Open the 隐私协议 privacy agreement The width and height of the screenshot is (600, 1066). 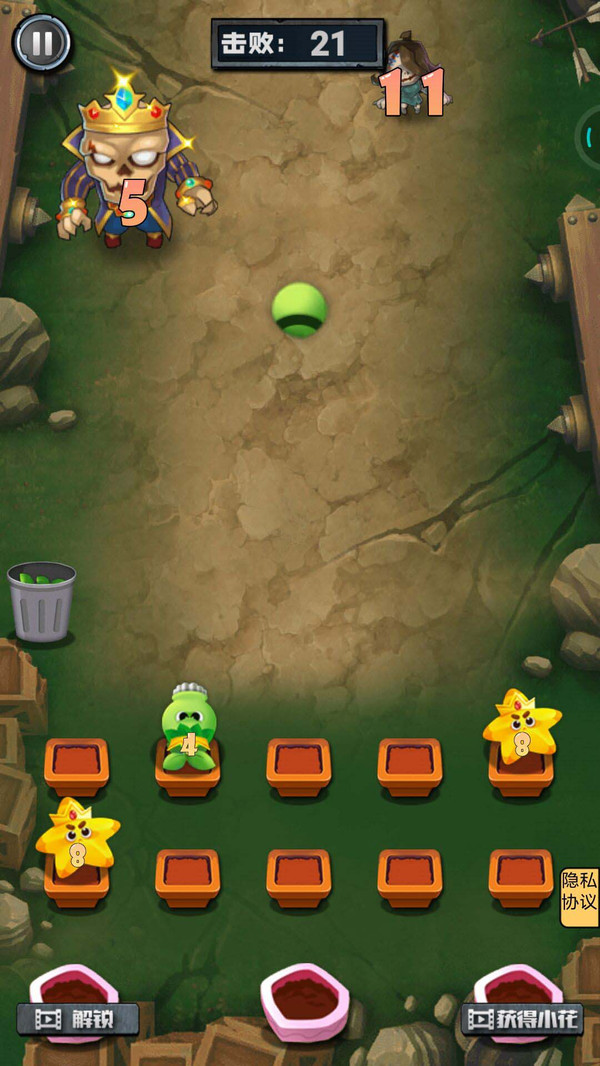[x=579, y=897]
